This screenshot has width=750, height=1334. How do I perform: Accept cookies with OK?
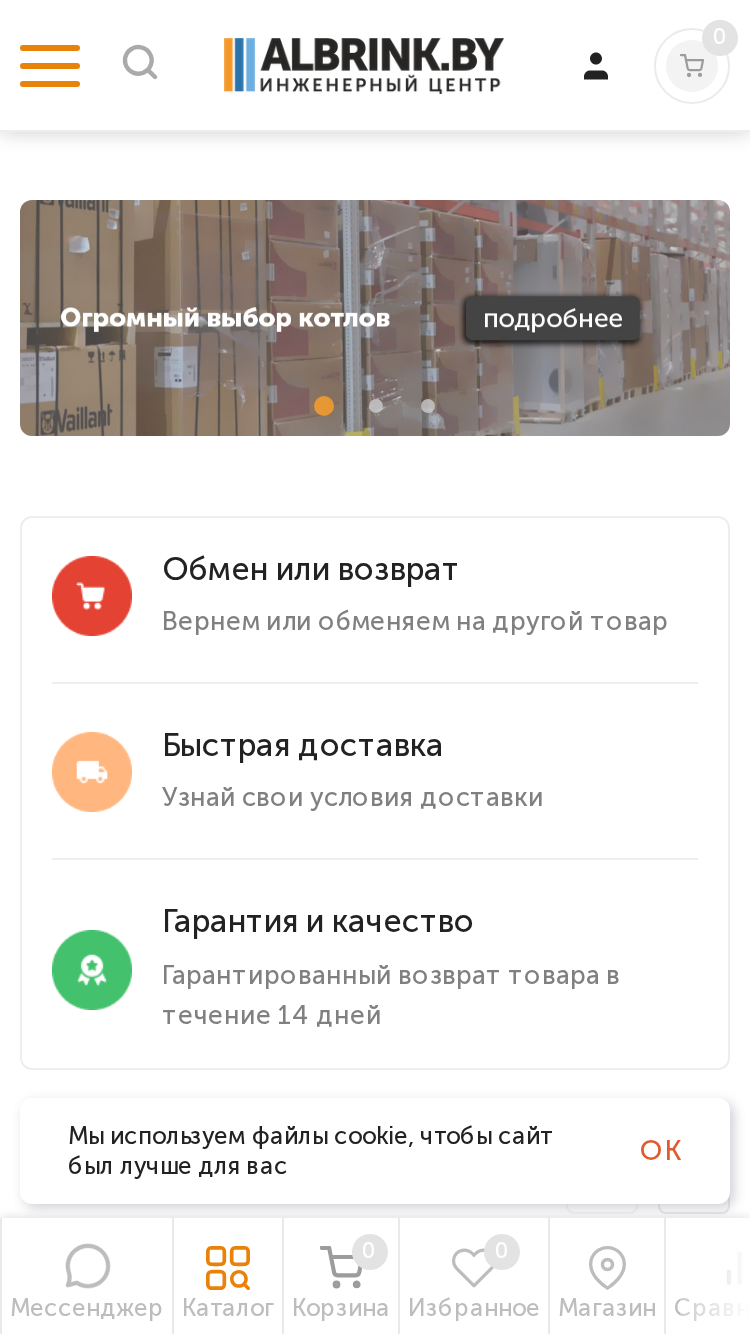pos(661,1150)
